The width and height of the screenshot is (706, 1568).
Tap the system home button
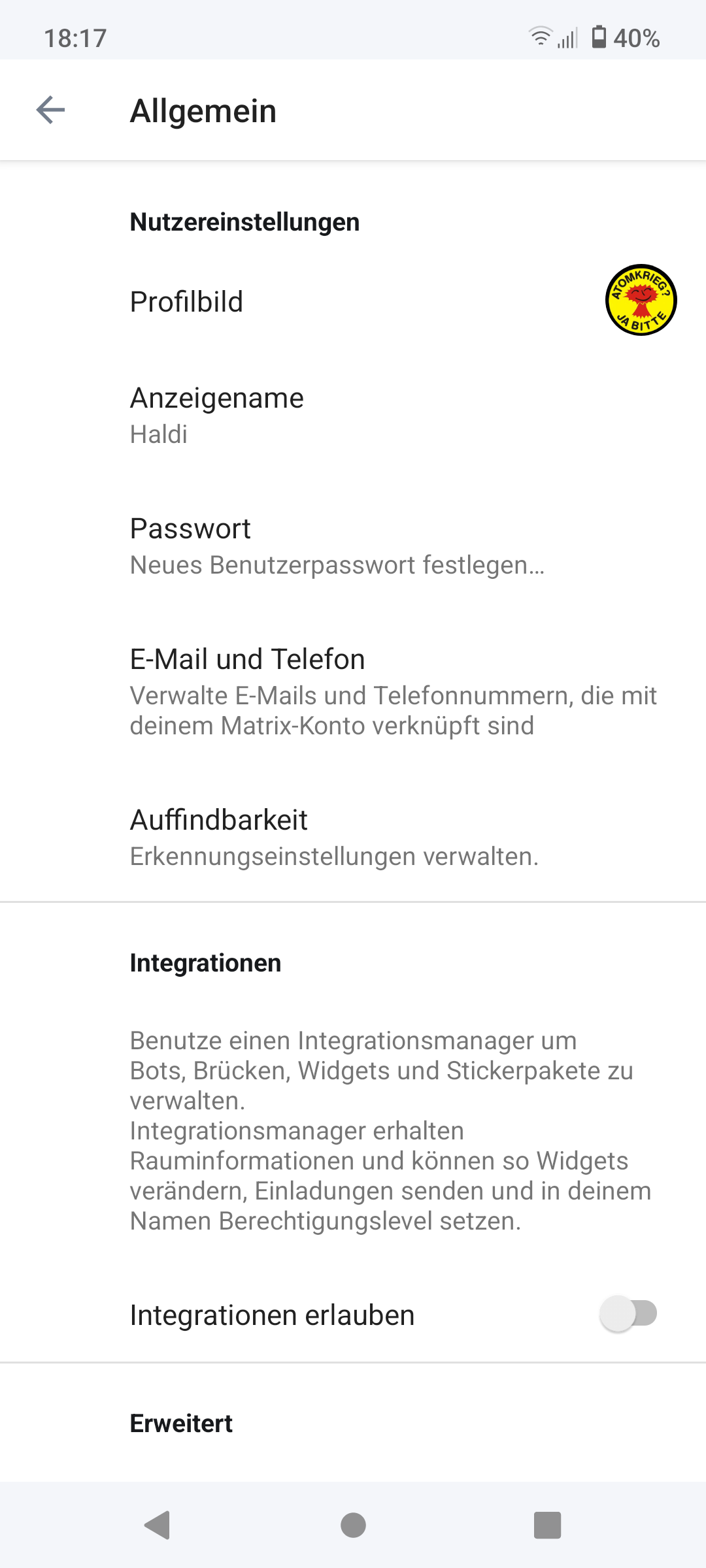[x=353, y=1526]
